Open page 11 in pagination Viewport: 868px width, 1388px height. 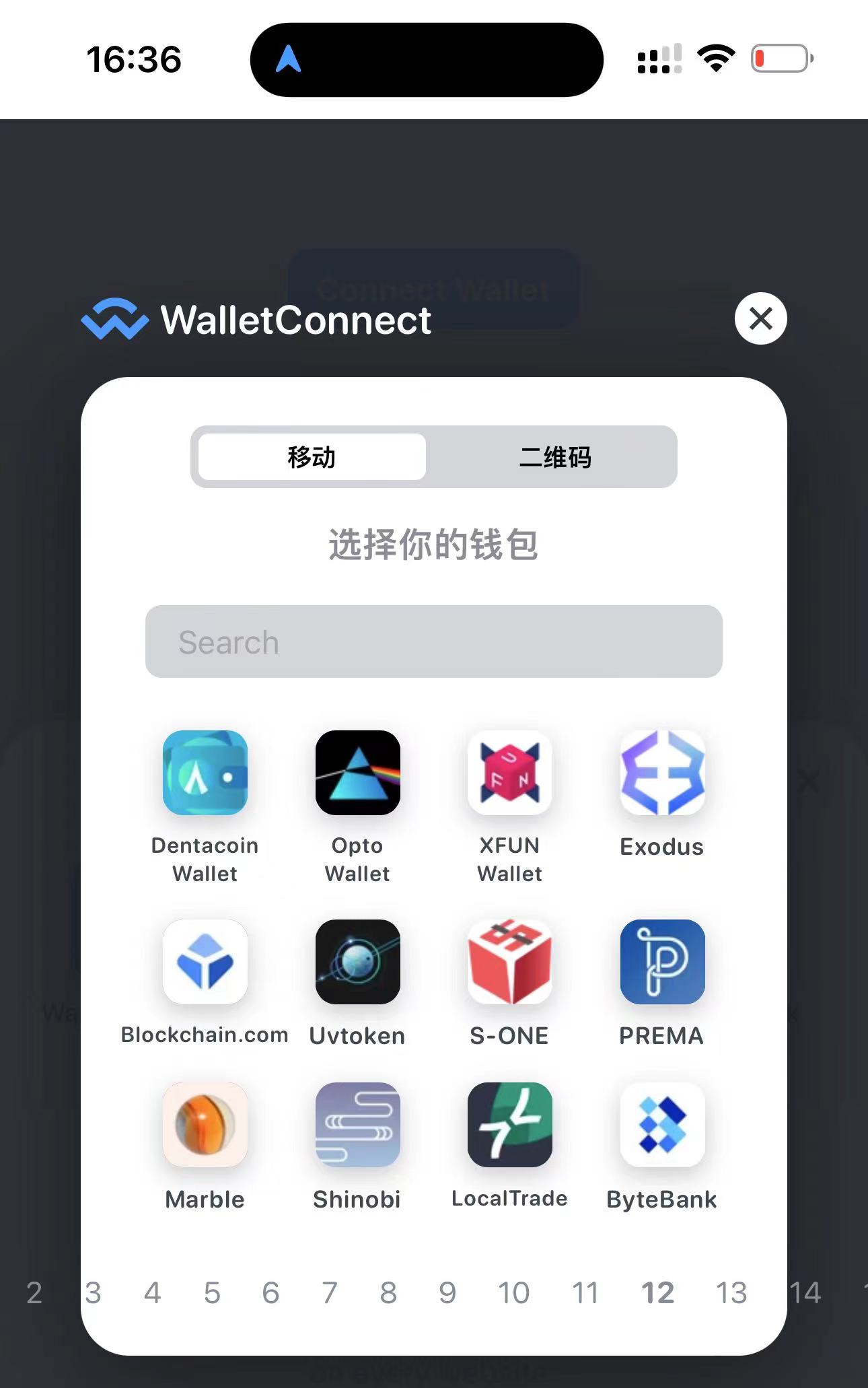tap(587, 1293)
